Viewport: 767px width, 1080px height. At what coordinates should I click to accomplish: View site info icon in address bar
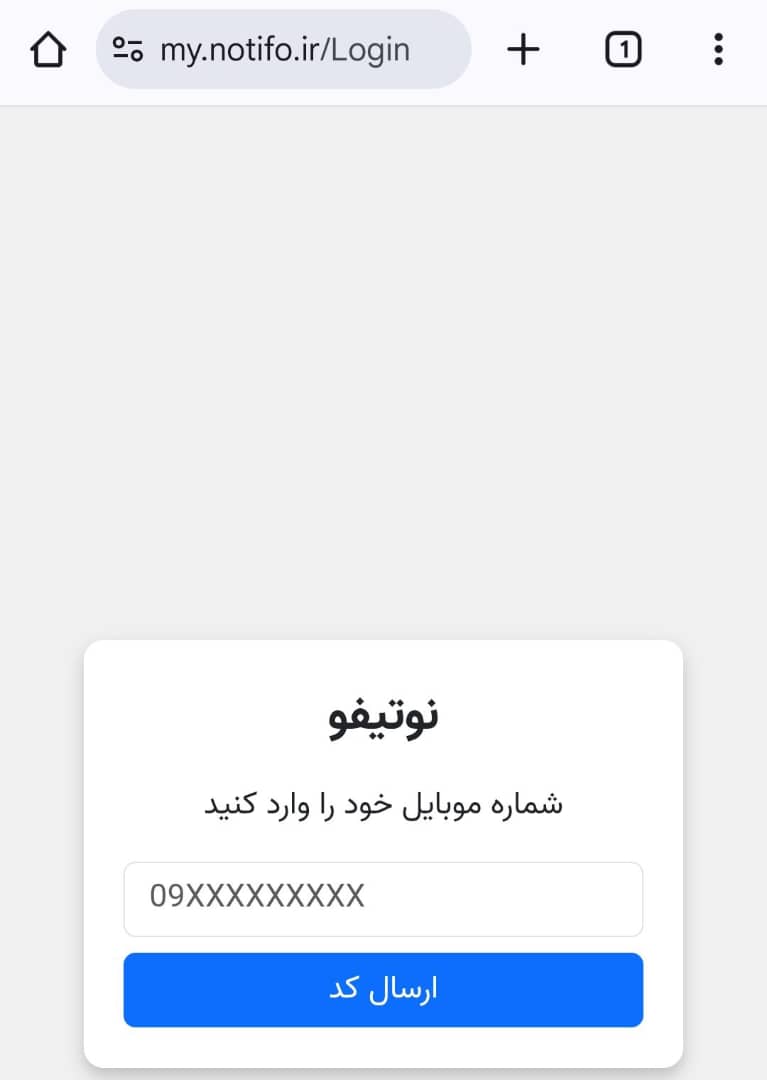(128, 49)
